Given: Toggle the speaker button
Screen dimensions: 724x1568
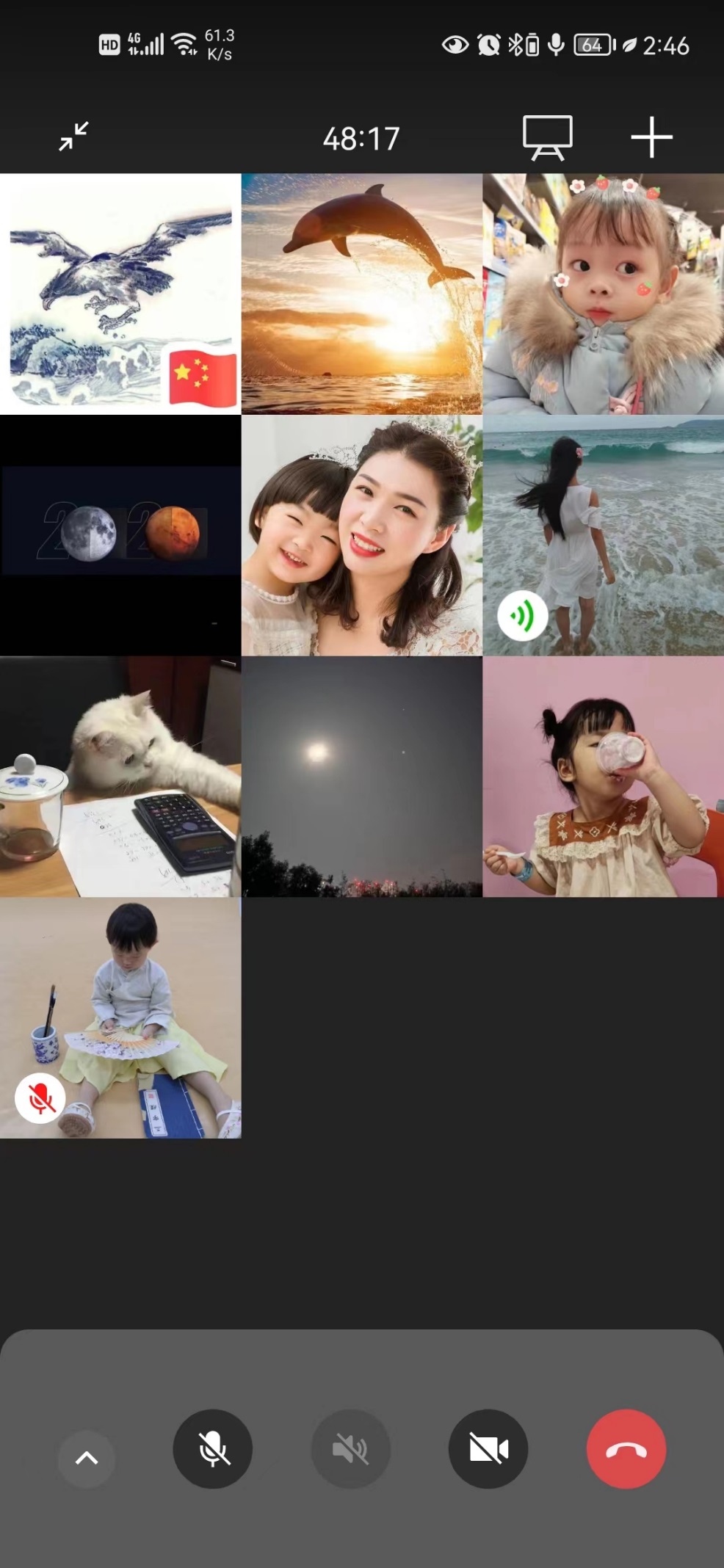Looking at the screenshot, I should point(350,1449).
